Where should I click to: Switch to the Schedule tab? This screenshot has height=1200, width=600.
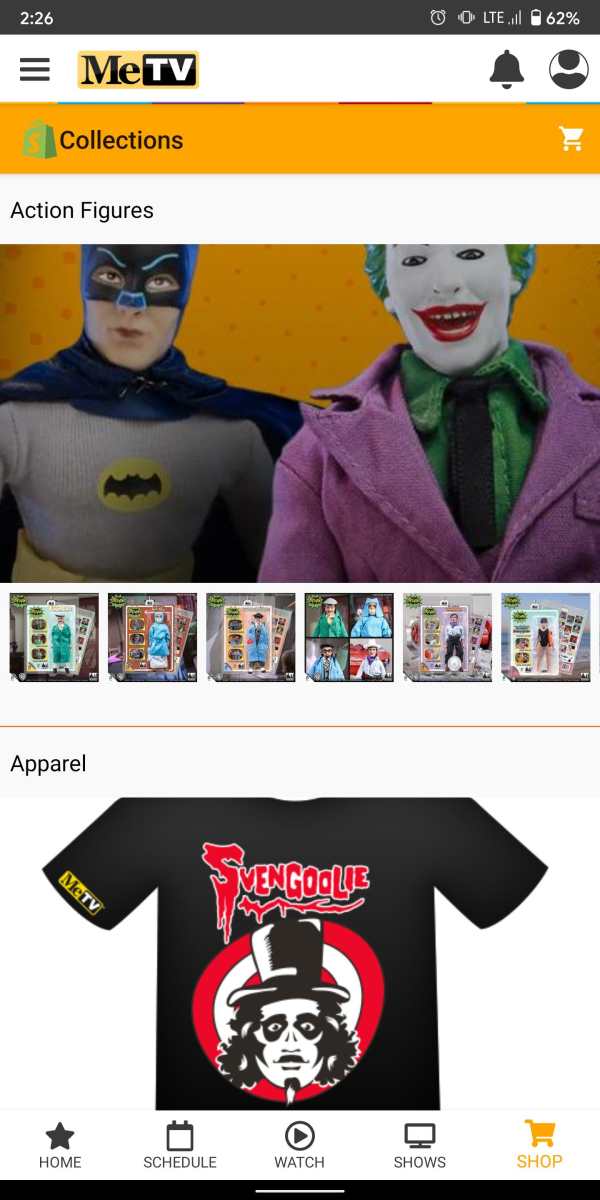pos(180,1146)
